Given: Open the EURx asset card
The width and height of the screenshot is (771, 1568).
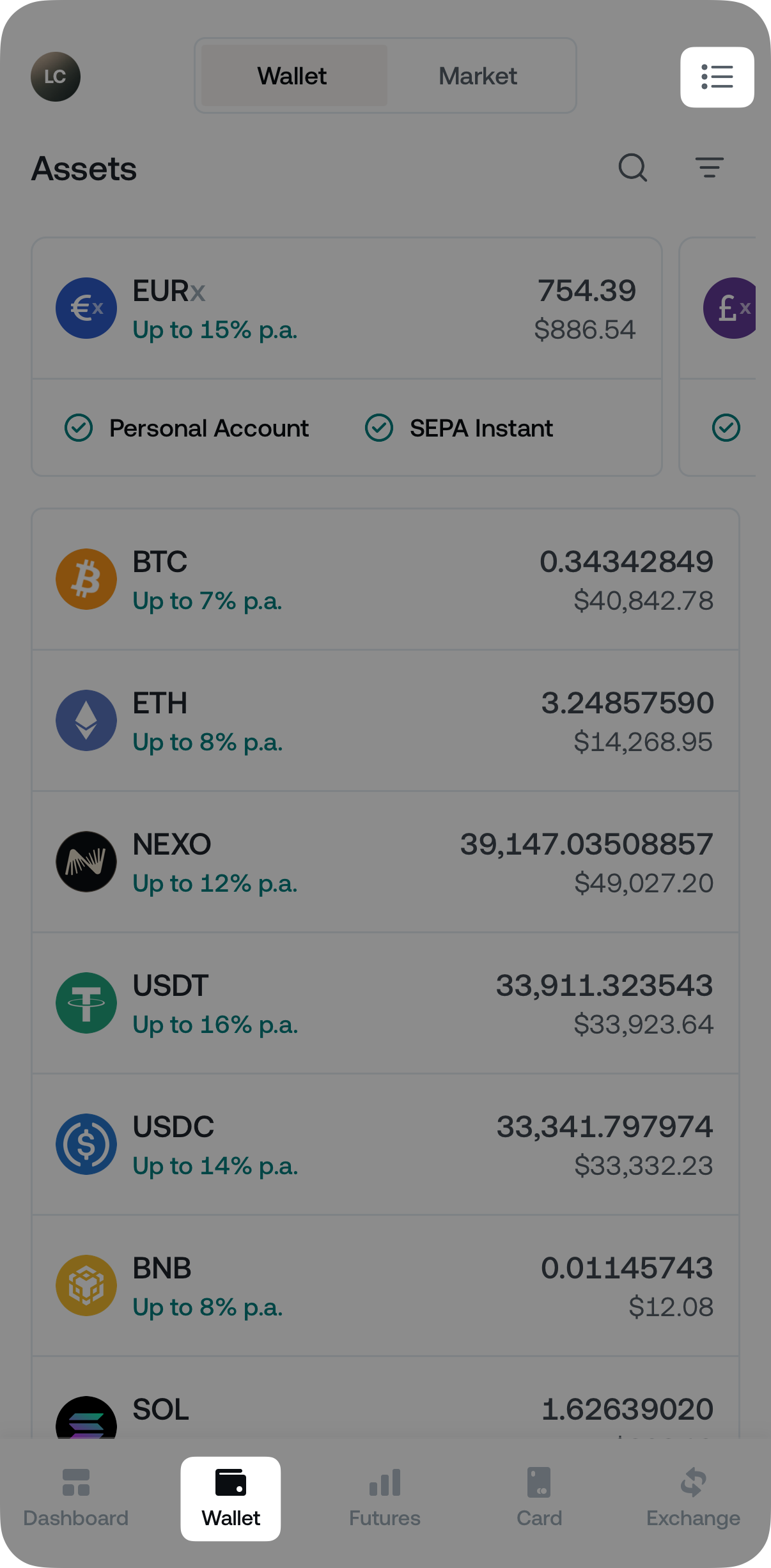Looking at the screenshot, I should click(x=347, y=309).
